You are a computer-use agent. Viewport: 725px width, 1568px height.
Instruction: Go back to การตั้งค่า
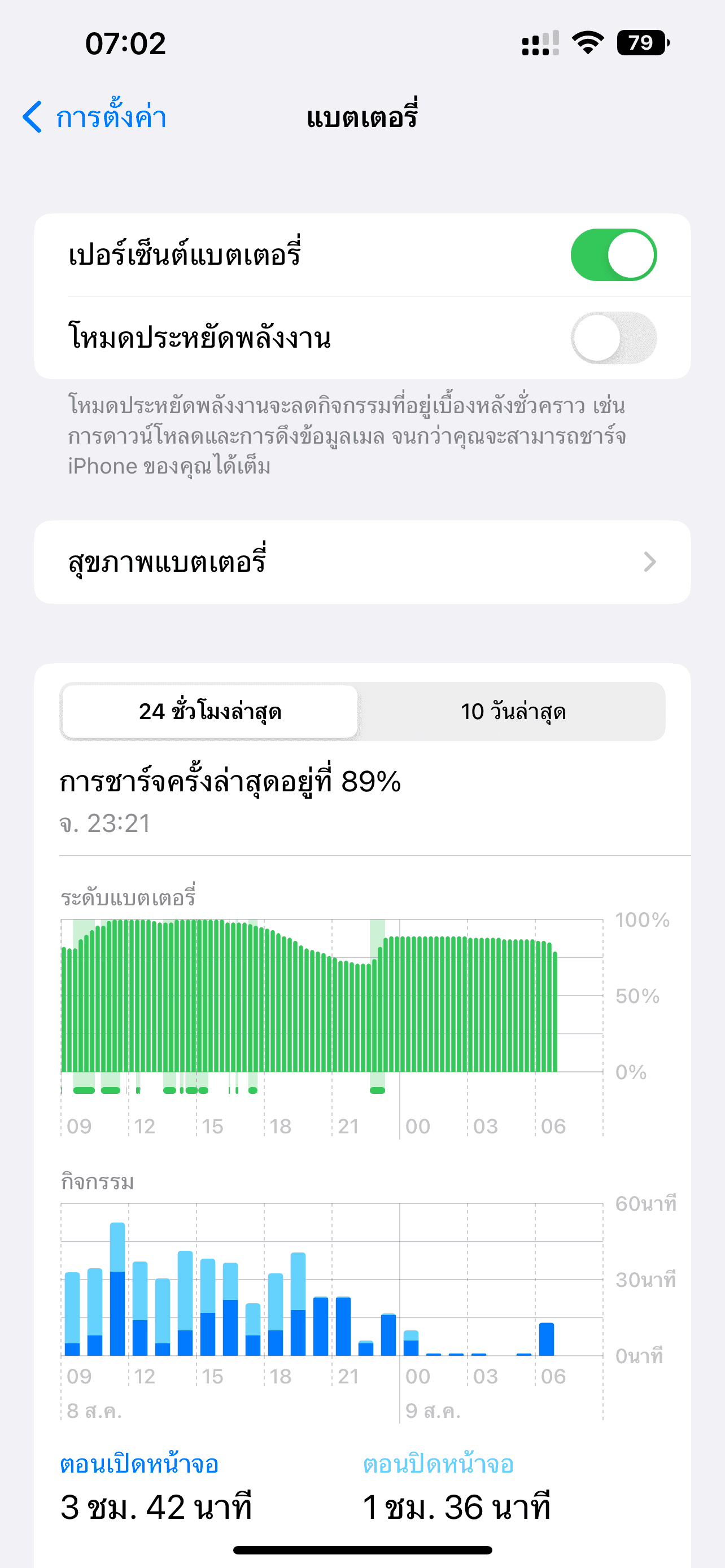tap(94, 117)
